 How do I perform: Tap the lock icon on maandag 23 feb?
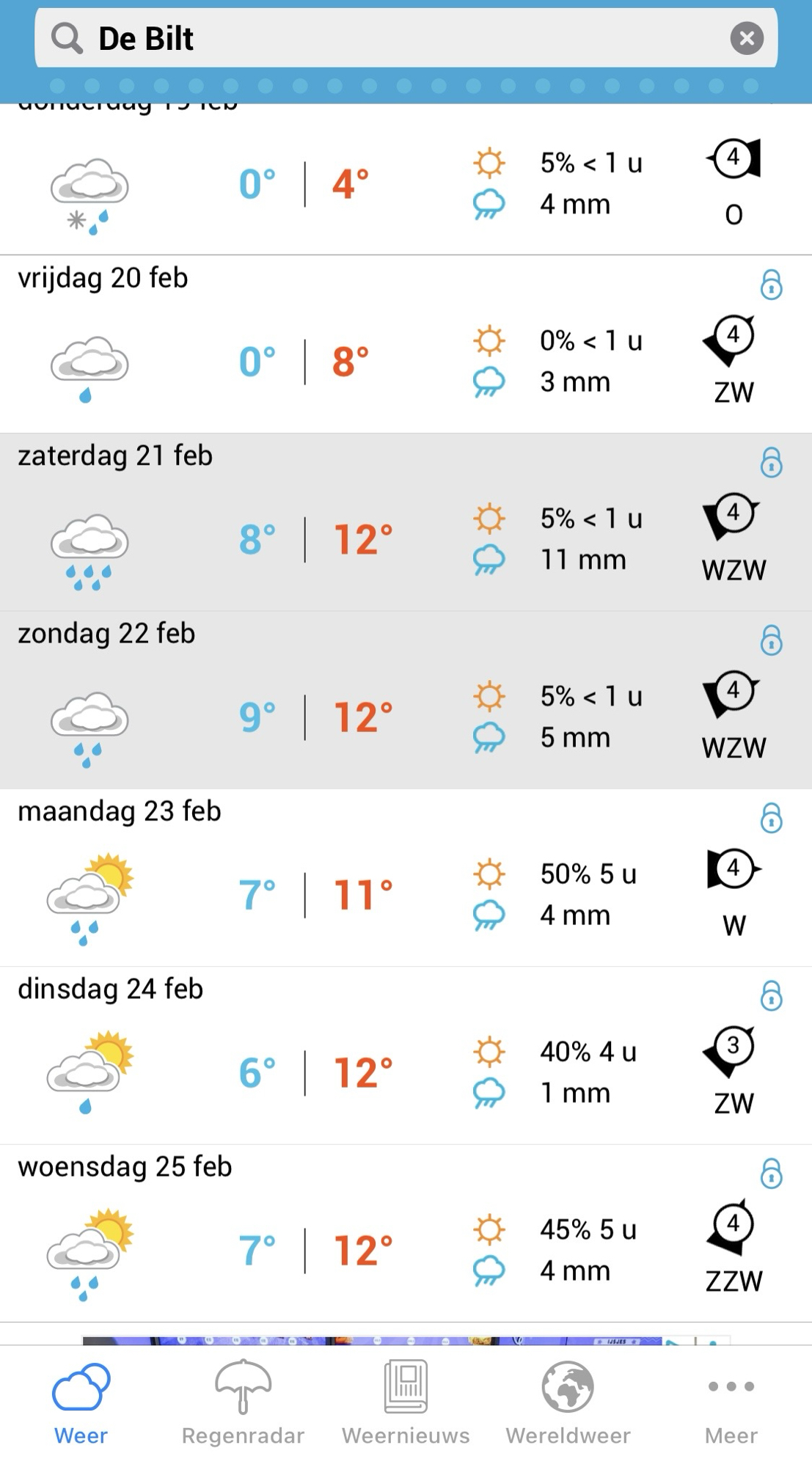coord(771,818)
